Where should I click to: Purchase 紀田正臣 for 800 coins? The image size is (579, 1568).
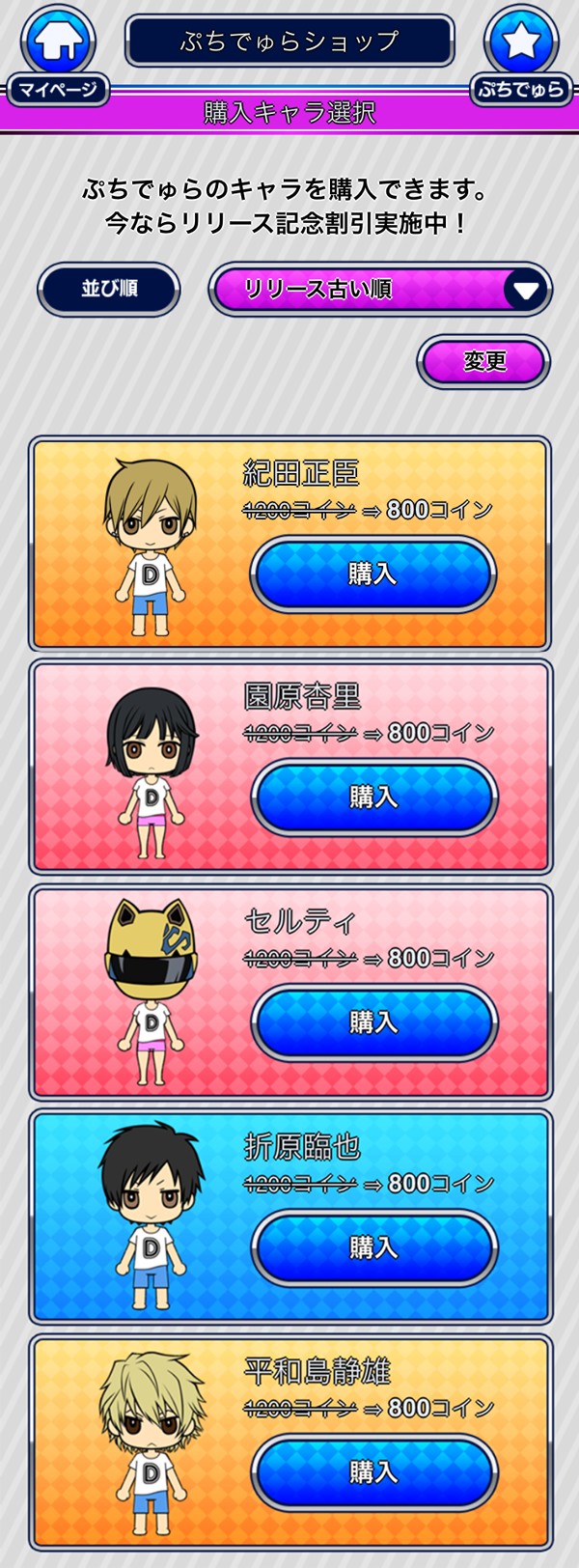[x=373, y=574]
